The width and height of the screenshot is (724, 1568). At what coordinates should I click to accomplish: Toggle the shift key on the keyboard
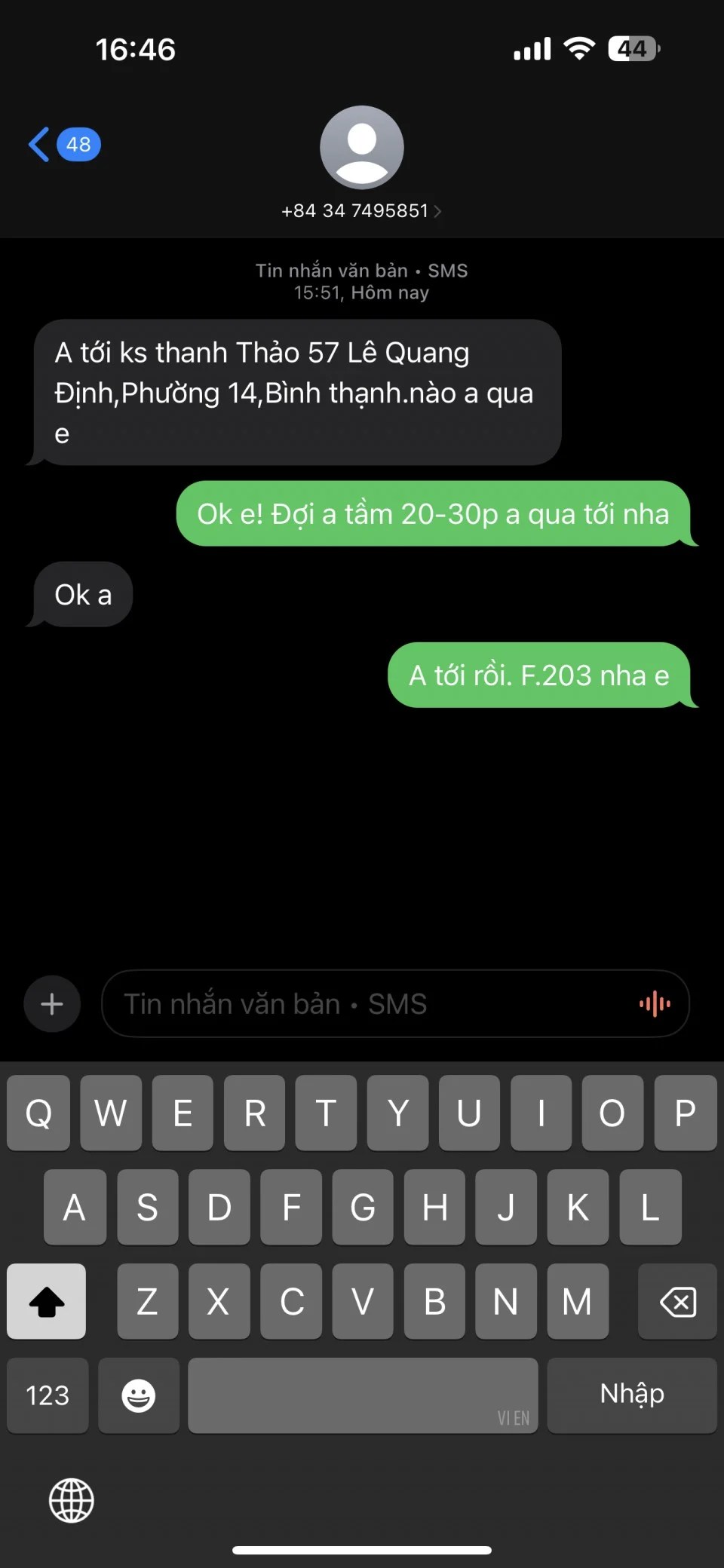coord(47,1302)
